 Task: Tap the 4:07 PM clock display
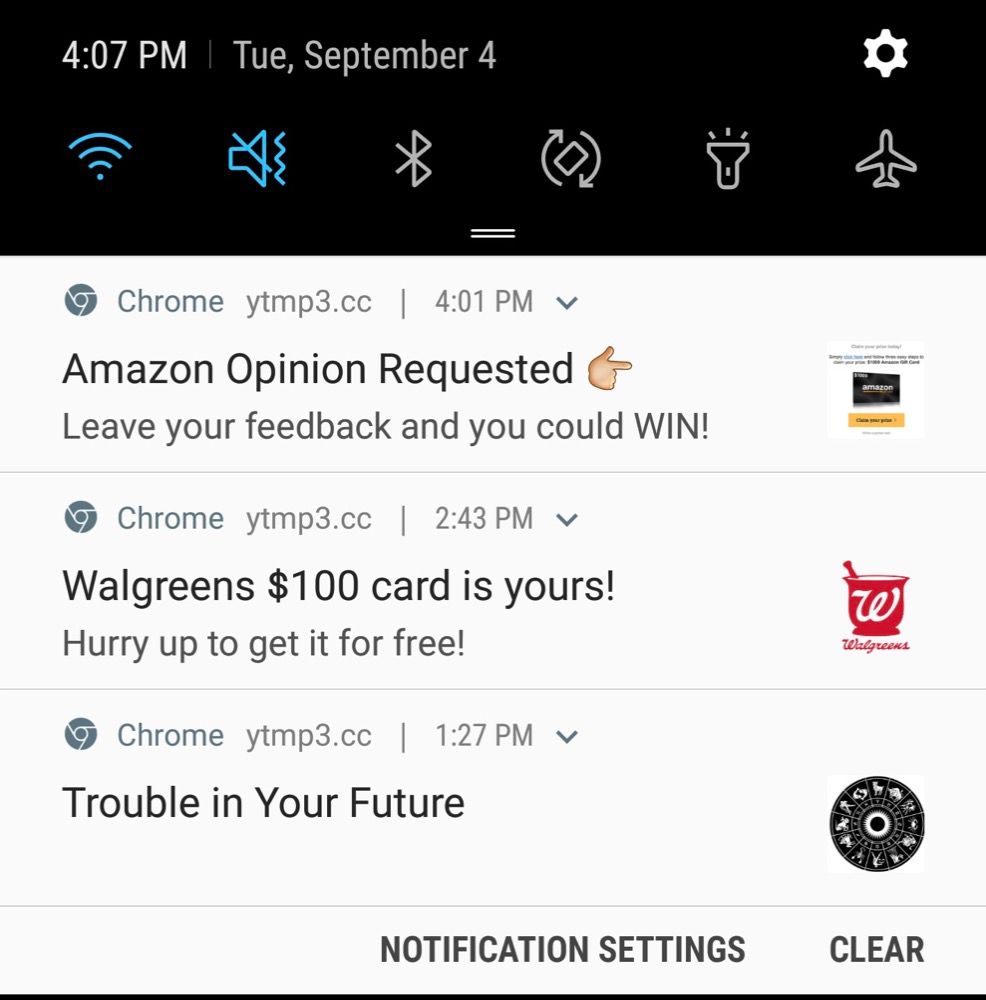click(x=124, y=55)
